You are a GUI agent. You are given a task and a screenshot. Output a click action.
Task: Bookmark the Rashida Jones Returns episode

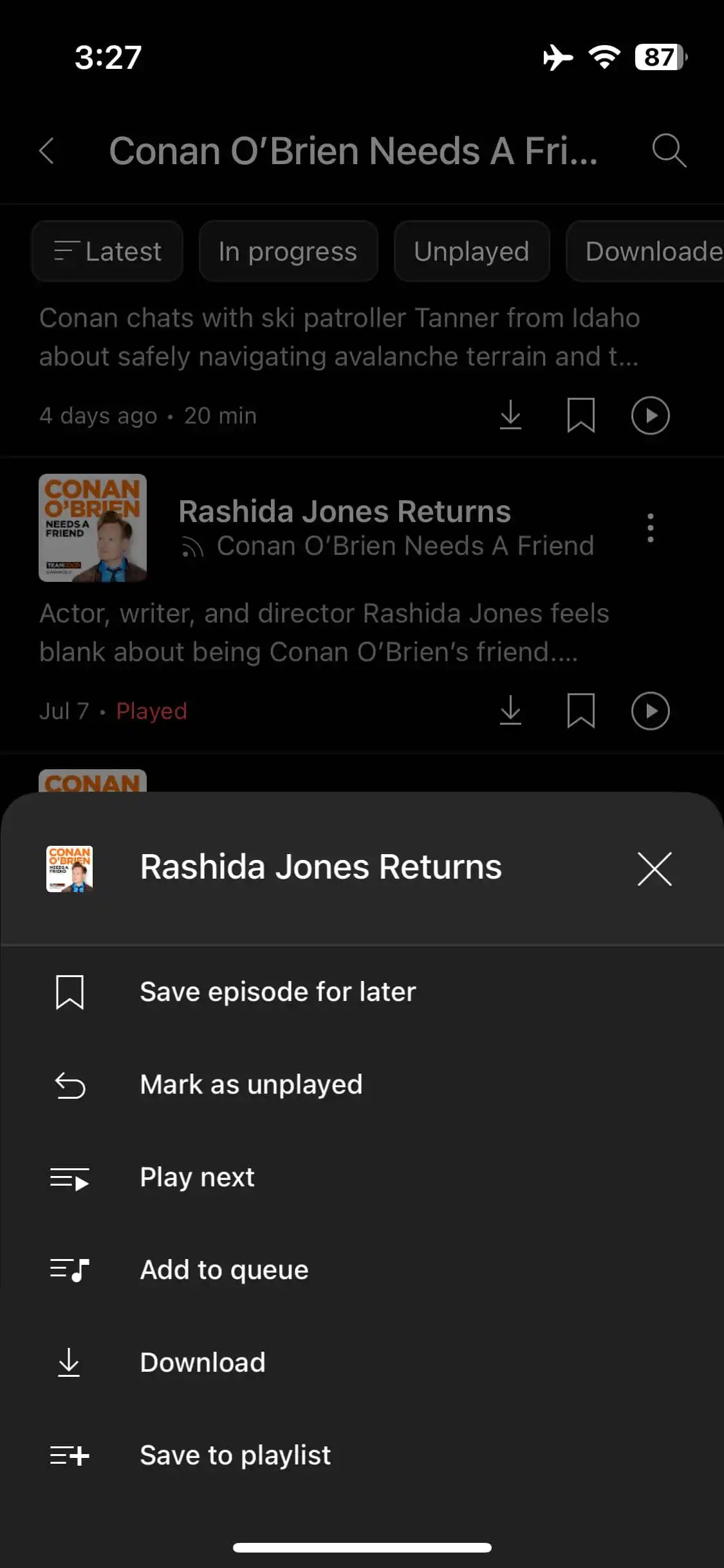580,711
